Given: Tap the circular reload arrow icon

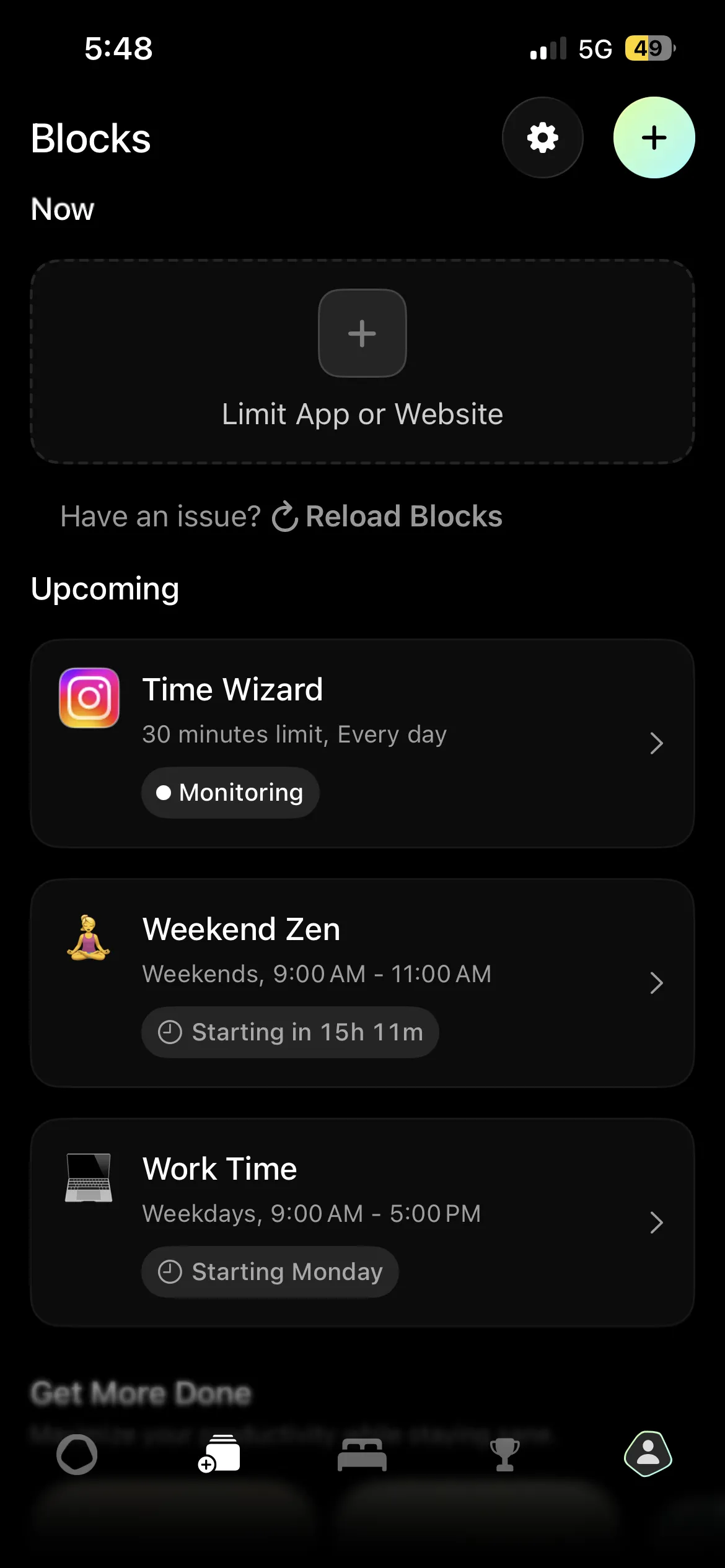Looking at the screenshot, I should 284,516.
